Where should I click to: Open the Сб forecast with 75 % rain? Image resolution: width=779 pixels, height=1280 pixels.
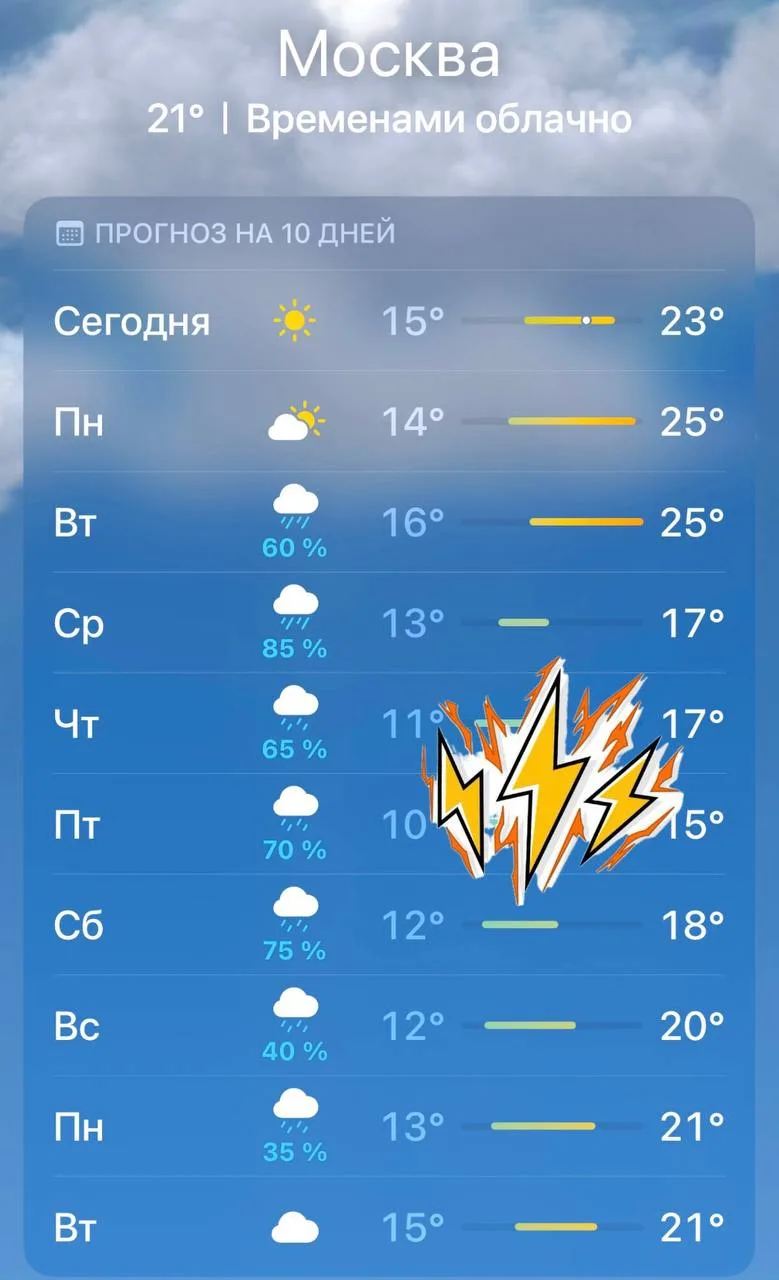point(389,925)
